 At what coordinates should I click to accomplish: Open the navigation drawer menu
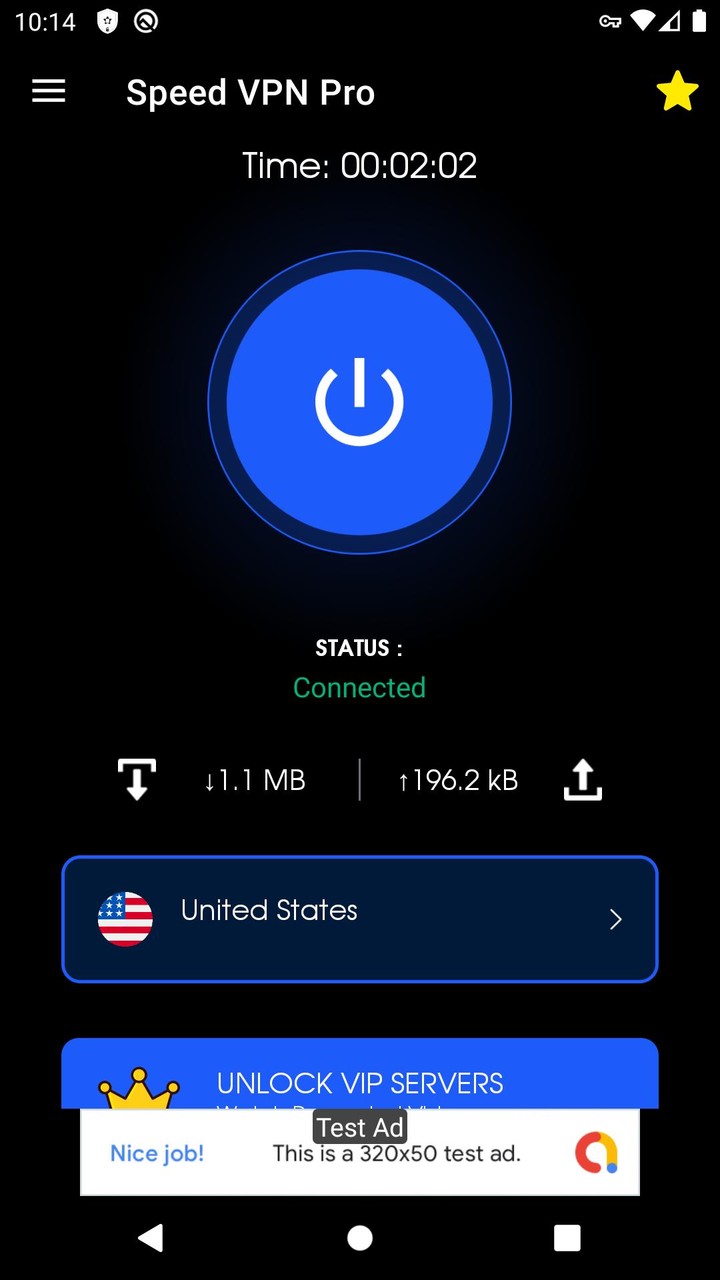(x=48, y=91)
